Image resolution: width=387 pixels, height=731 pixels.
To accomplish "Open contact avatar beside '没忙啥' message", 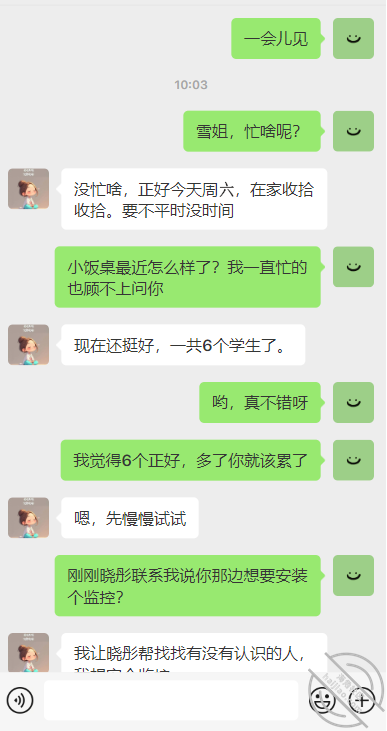I will [x=28, y=189].
